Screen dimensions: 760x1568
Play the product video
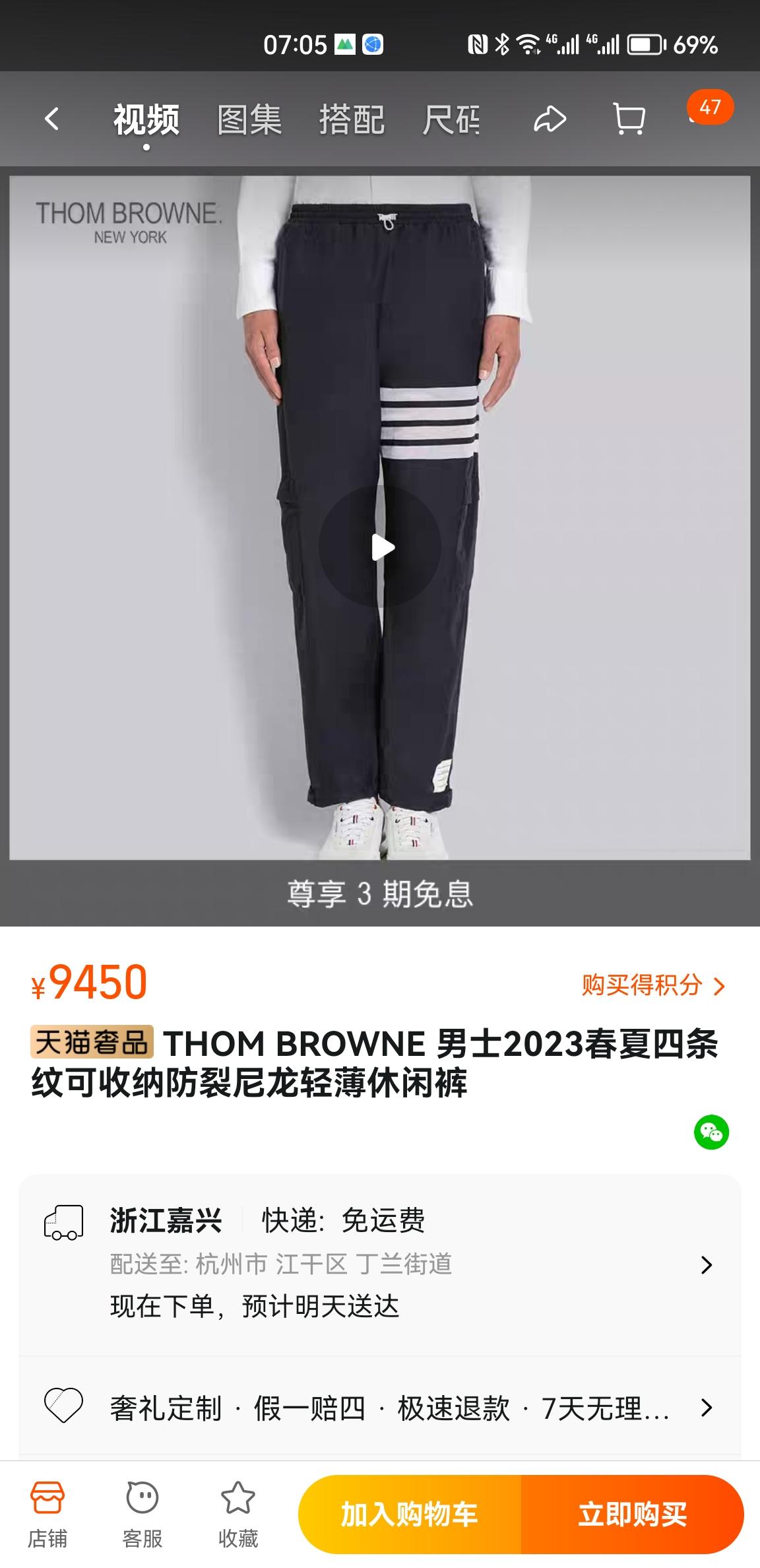[380, 547]
